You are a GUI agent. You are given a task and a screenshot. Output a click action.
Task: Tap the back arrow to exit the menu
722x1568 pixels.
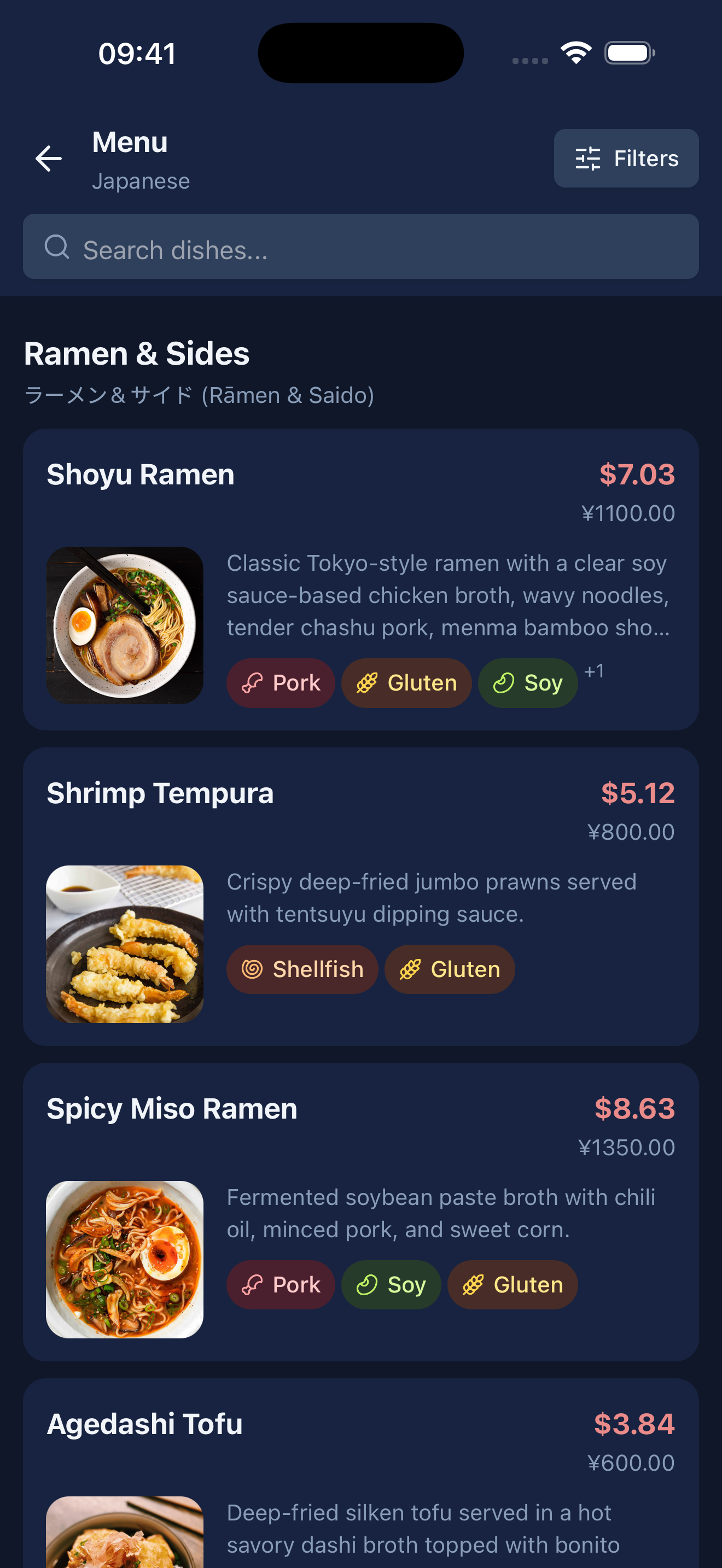(48, 158)
